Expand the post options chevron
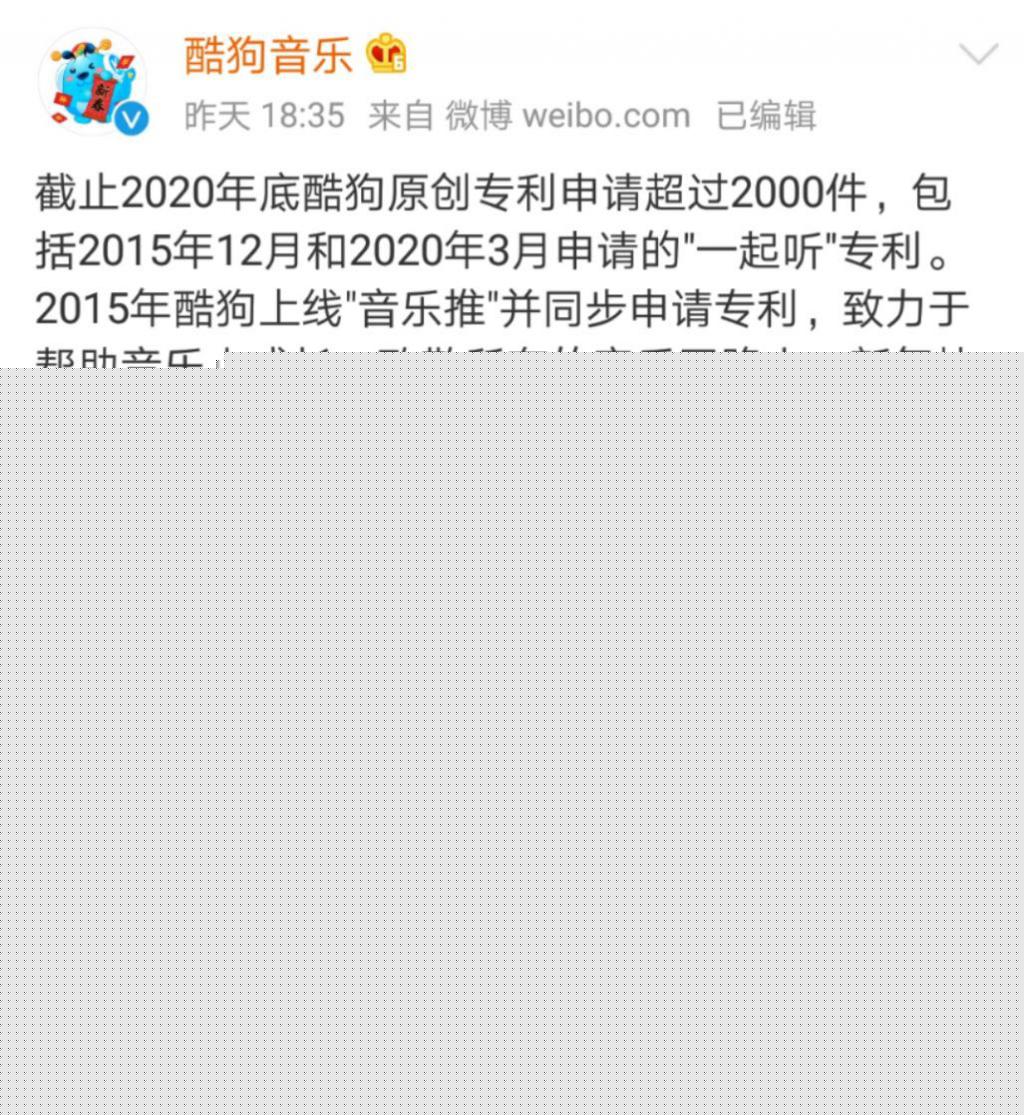This screenshot has height=1115, width=1024. coord(978,53)
